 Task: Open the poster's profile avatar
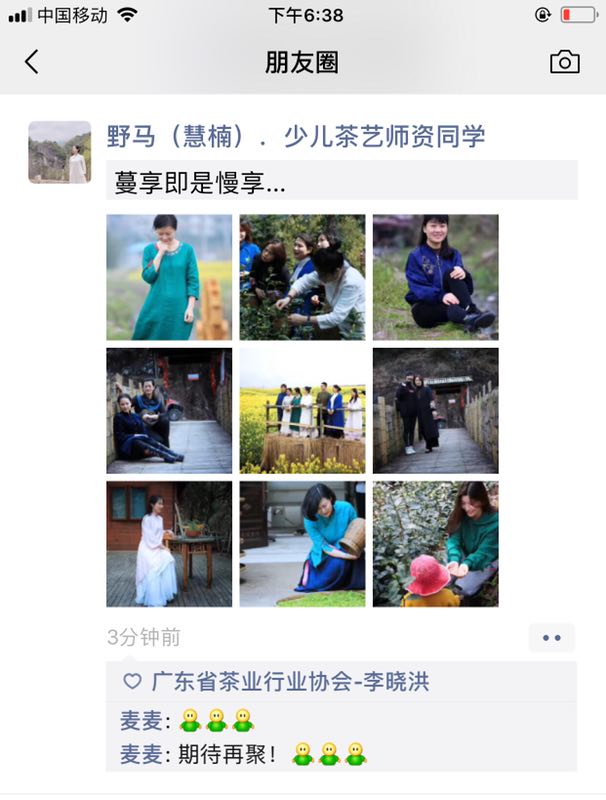coord(60,152)
